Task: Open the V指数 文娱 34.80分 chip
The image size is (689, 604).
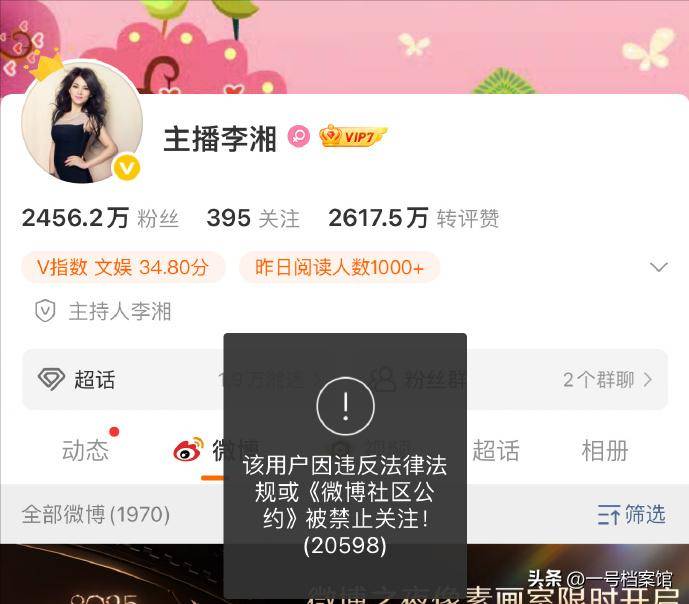Action: click(x=123, y=267)
